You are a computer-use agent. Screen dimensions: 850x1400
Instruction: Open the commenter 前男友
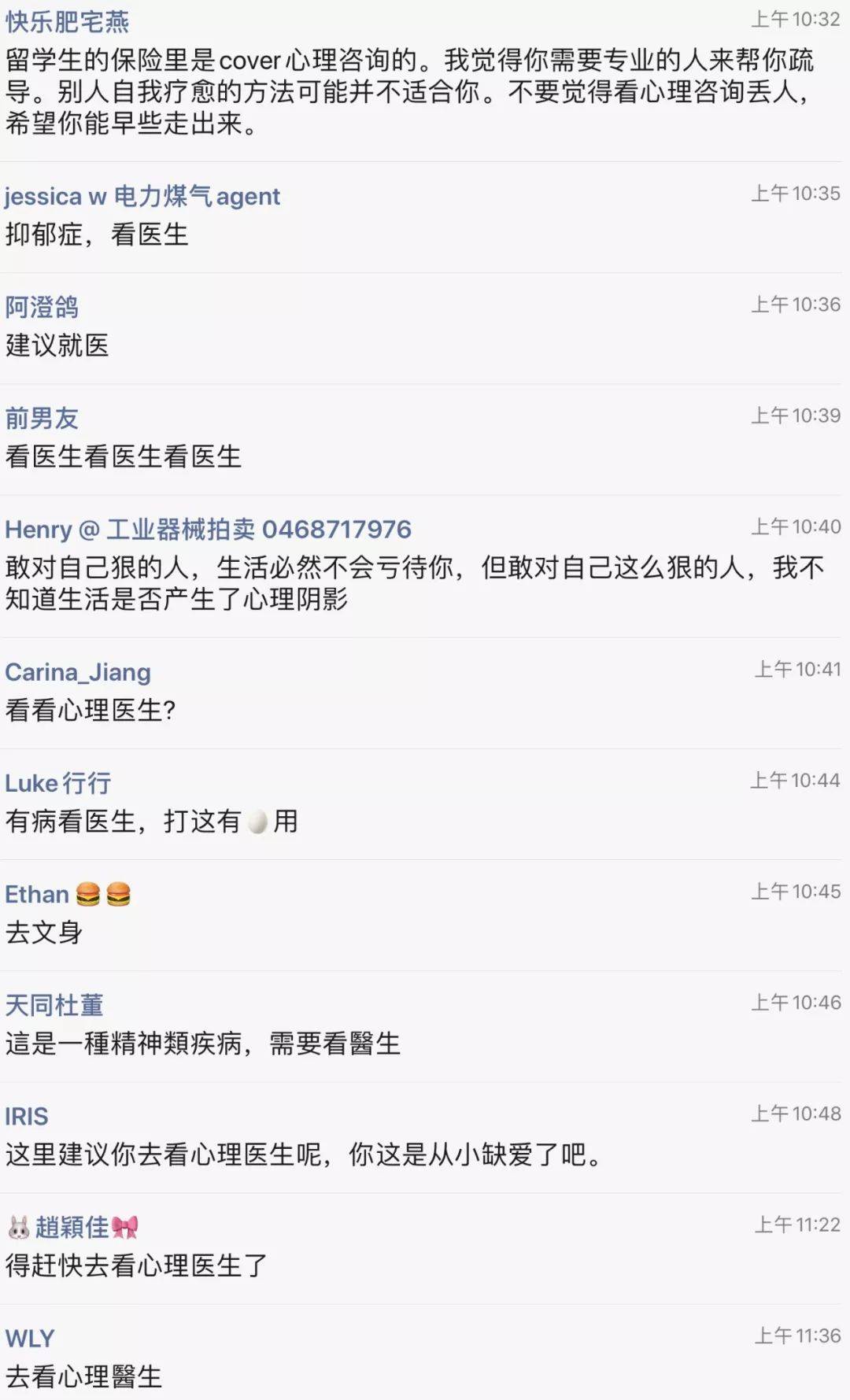click(42, 418)
